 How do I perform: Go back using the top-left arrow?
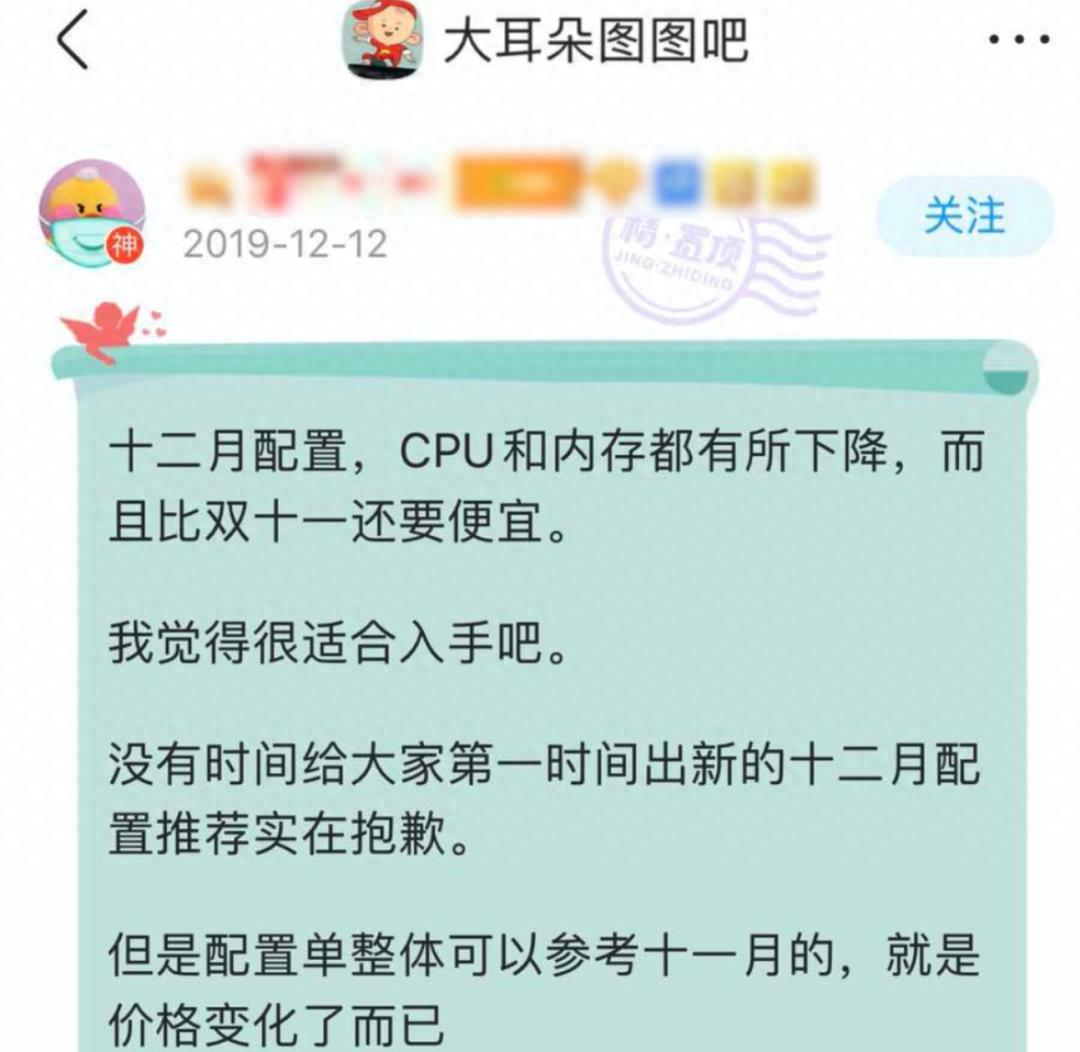coord(72,41)
